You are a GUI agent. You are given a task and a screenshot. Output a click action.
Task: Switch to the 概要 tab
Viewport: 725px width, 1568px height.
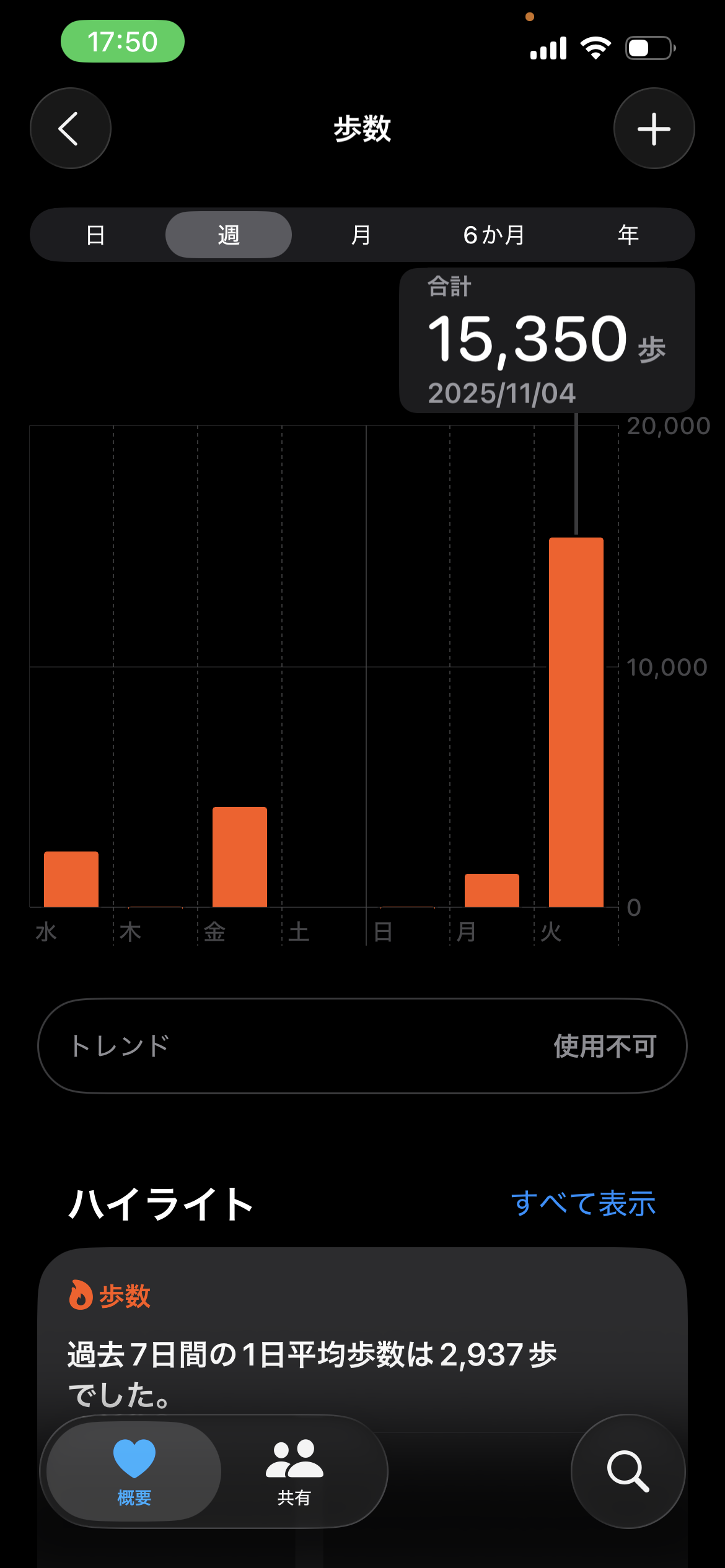point(134,1471)
